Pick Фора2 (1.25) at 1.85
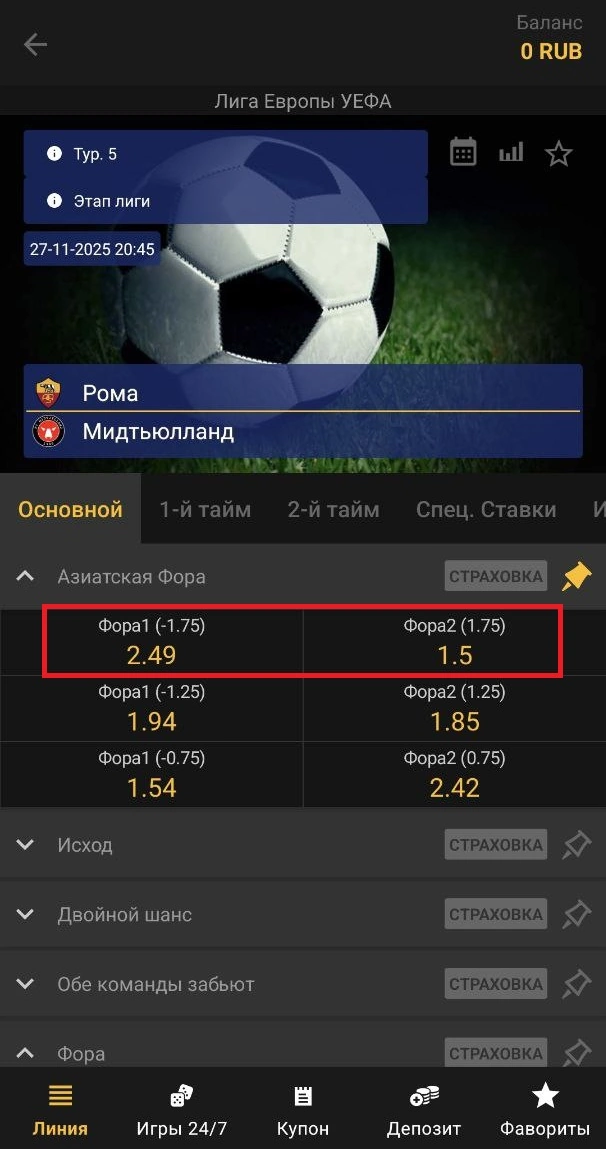606x1149 pixels. (454, 708)
